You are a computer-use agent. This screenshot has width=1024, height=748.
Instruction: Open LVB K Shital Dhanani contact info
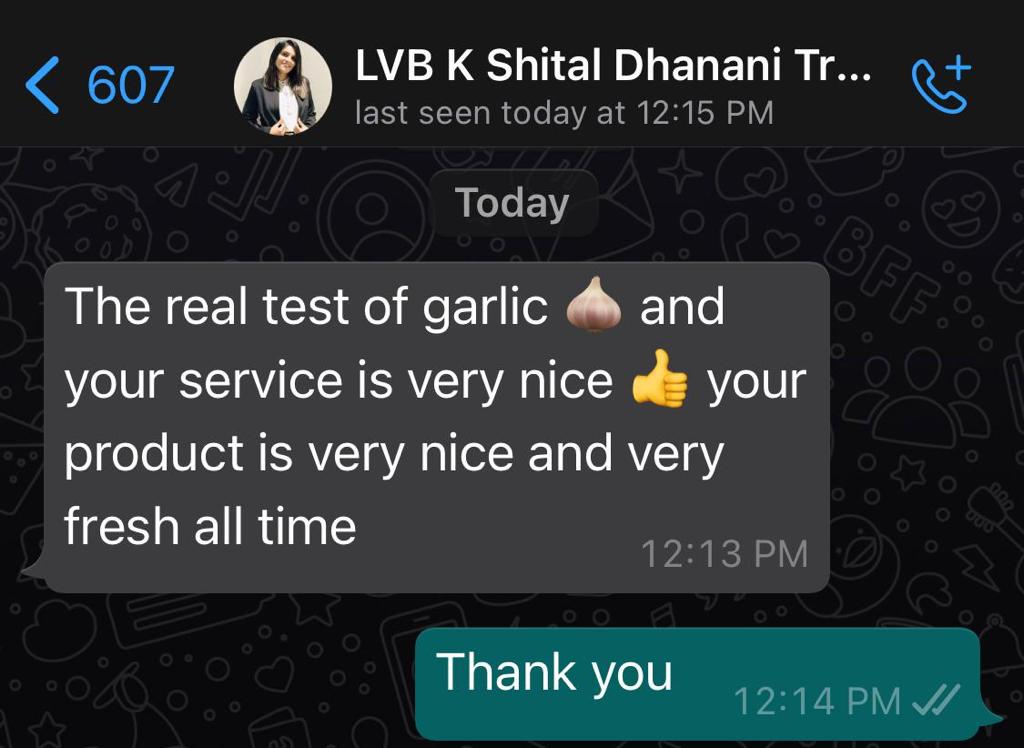612,70
